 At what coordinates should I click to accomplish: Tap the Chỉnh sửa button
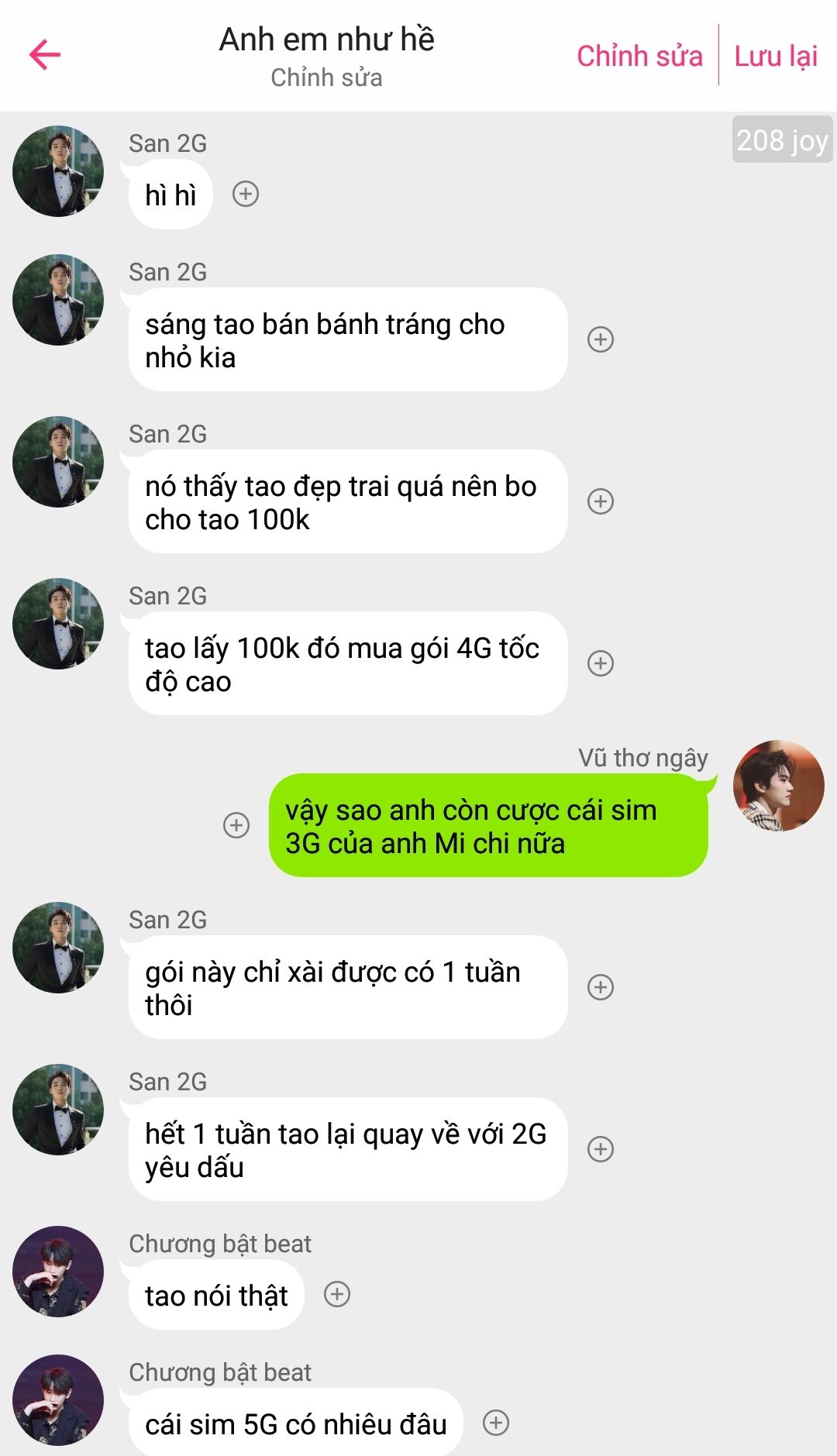pos(639,56)
